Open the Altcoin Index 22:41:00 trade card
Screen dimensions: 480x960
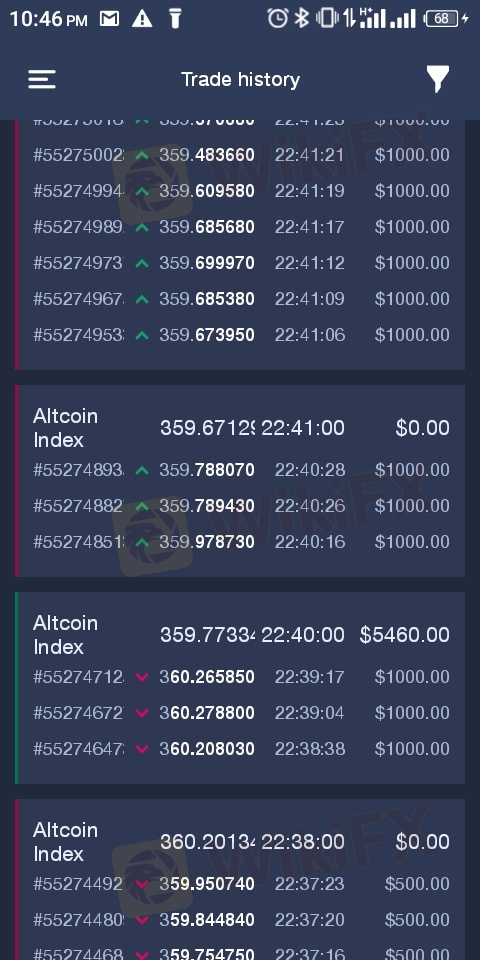click(240, 481)
